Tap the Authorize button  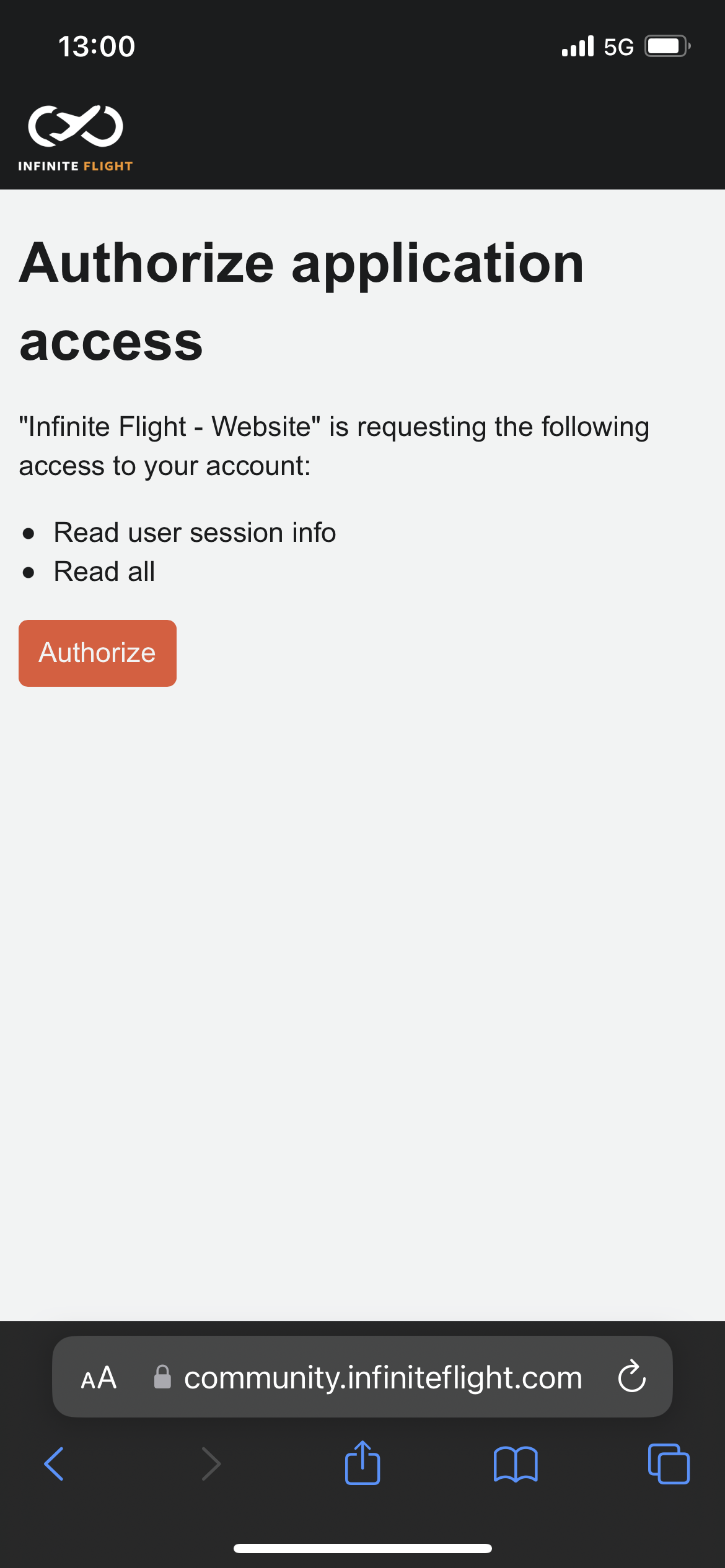tap(97, 653)
